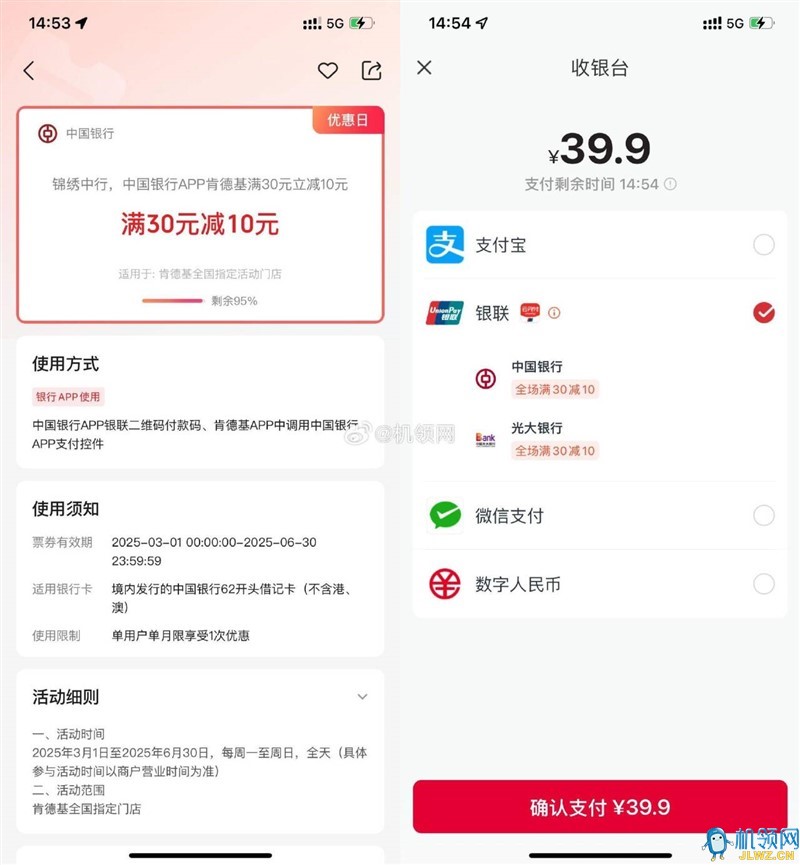Viewport: 800px width, 865px height.
Task: Select 数字人民币 as payment method
Action: coord(763,584)
